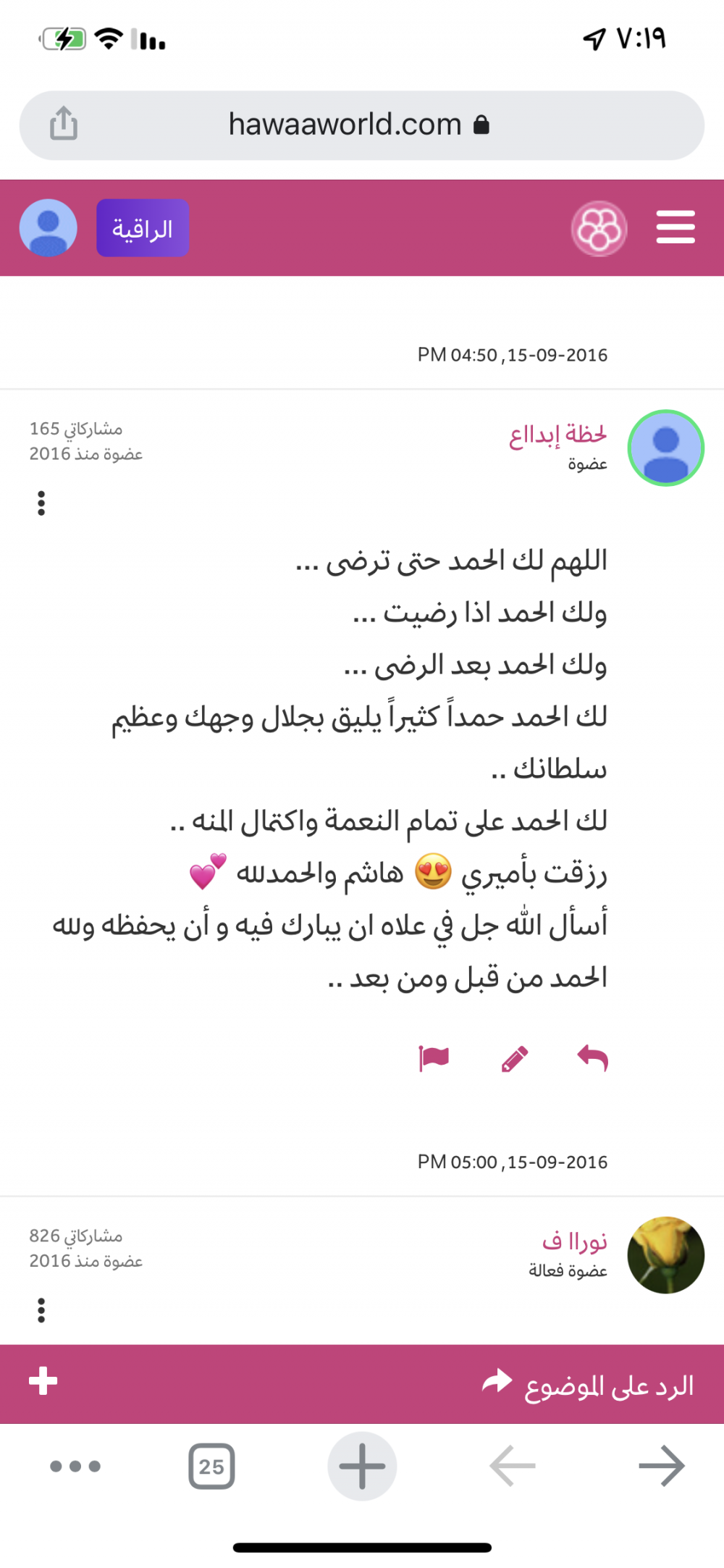Tap the browser share icon in the address bar
Image resolution: width=724 pixels, height=1568 pixels.
click(x=64, y=124)
